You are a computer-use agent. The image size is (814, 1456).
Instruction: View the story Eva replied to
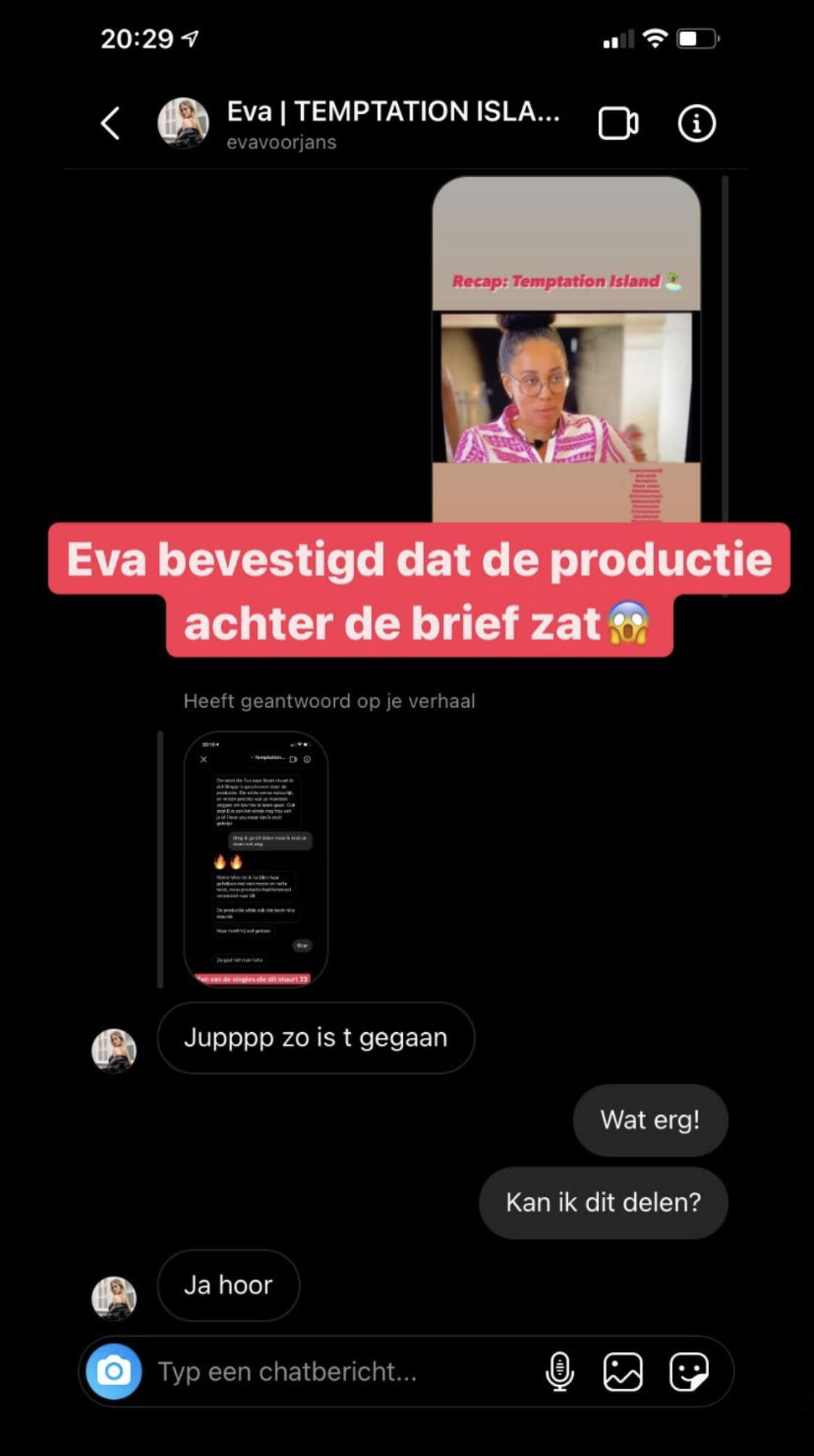coord(256,859)
